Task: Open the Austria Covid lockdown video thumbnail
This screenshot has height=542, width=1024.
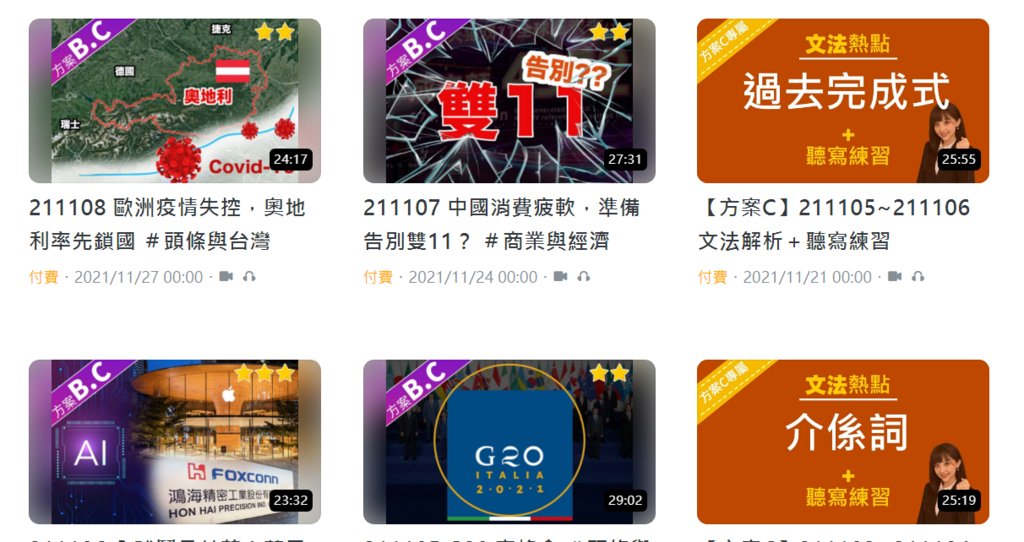Action: pyautogui.click(x=175, y=100)
